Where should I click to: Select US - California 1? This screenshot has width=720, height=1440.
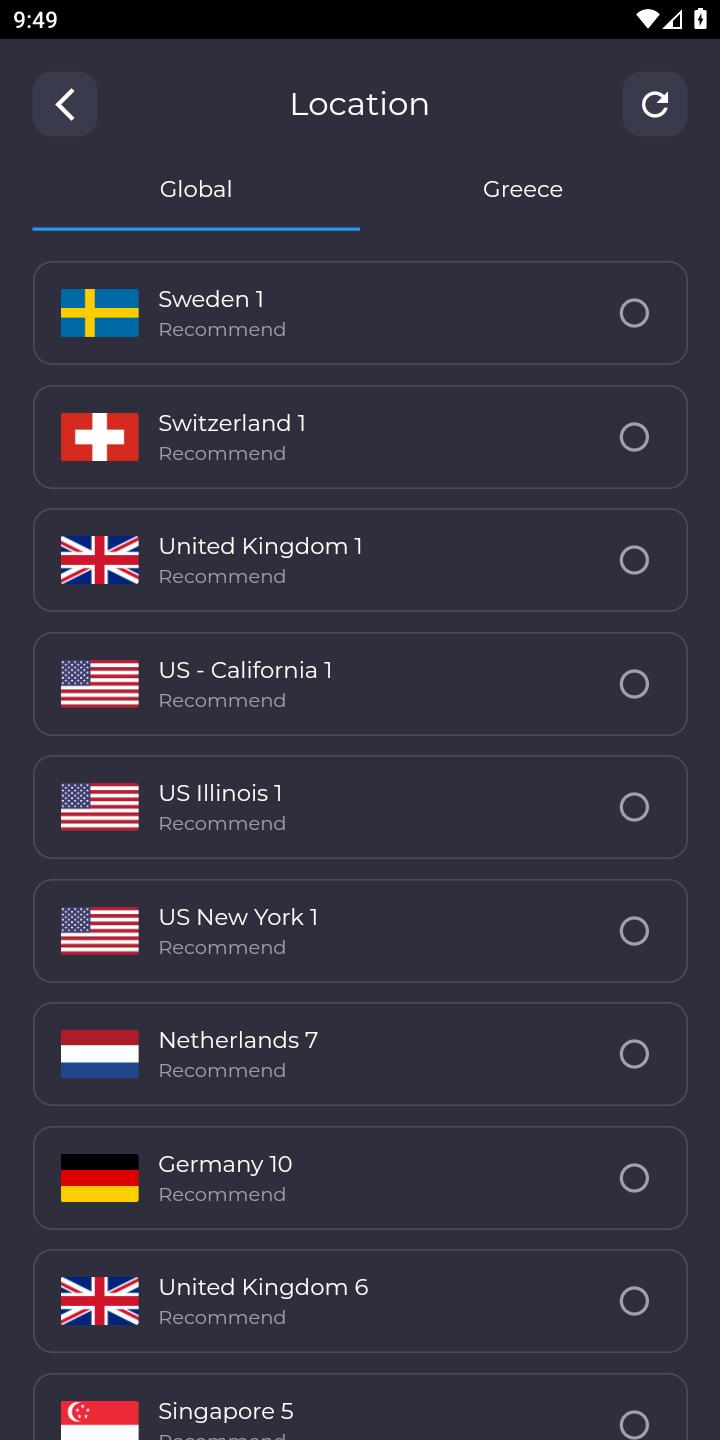[360, 684]
